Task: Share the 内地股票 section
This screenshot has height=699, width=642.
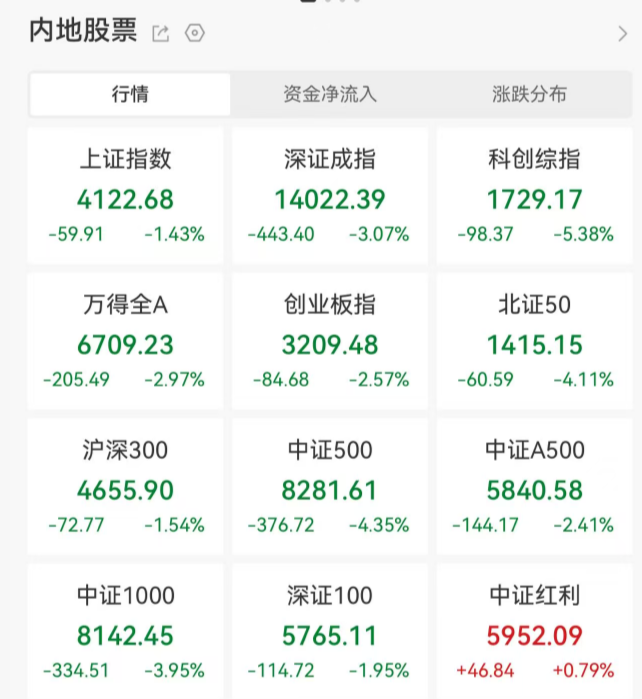Action: pyautogui.click(x=161, y=34)
